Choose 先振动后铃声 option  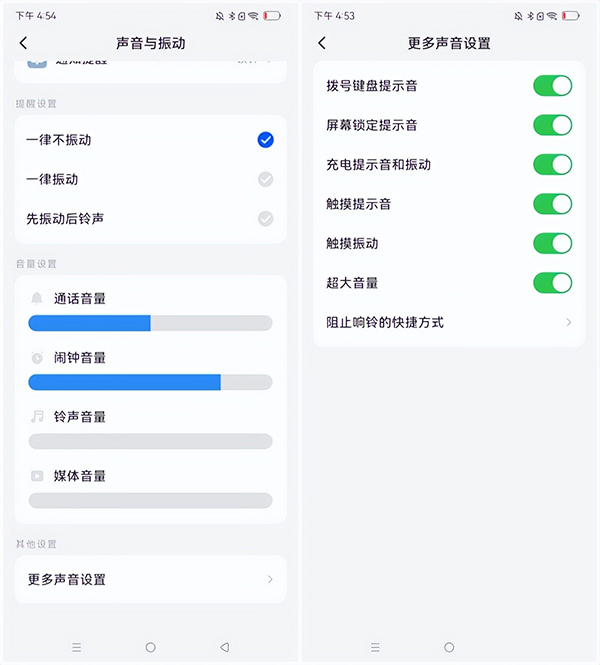coord(150,218)
